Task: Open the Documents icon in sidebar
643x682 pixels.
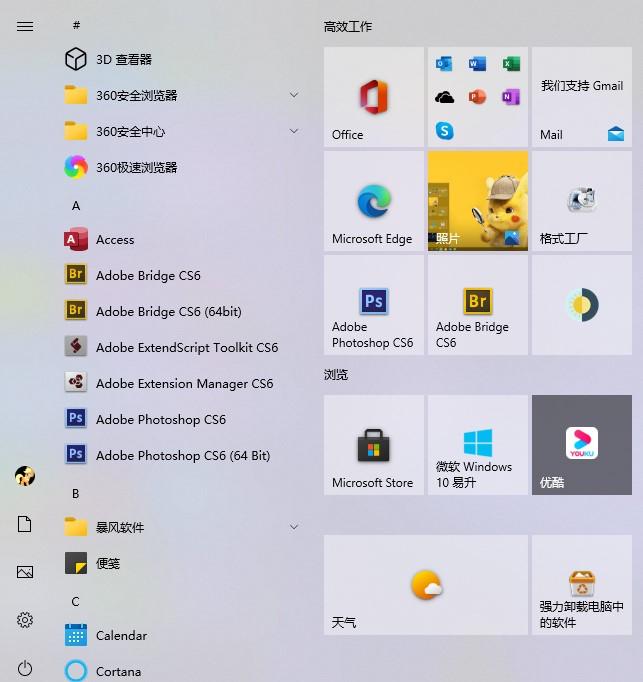Action: click(x=25, y=524)
